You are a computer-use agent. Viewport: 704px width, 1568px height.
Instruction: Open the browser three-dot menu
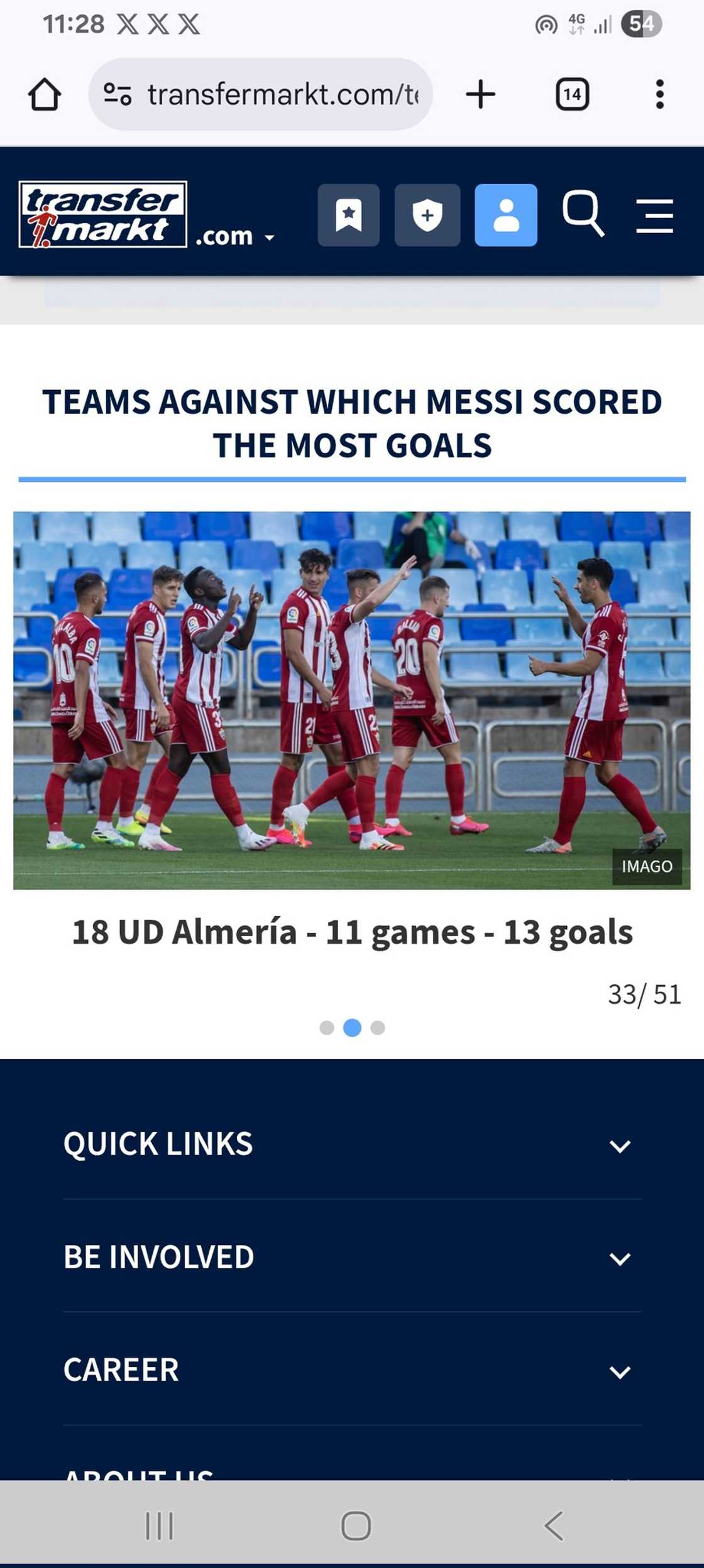click(x=658, y=93)
